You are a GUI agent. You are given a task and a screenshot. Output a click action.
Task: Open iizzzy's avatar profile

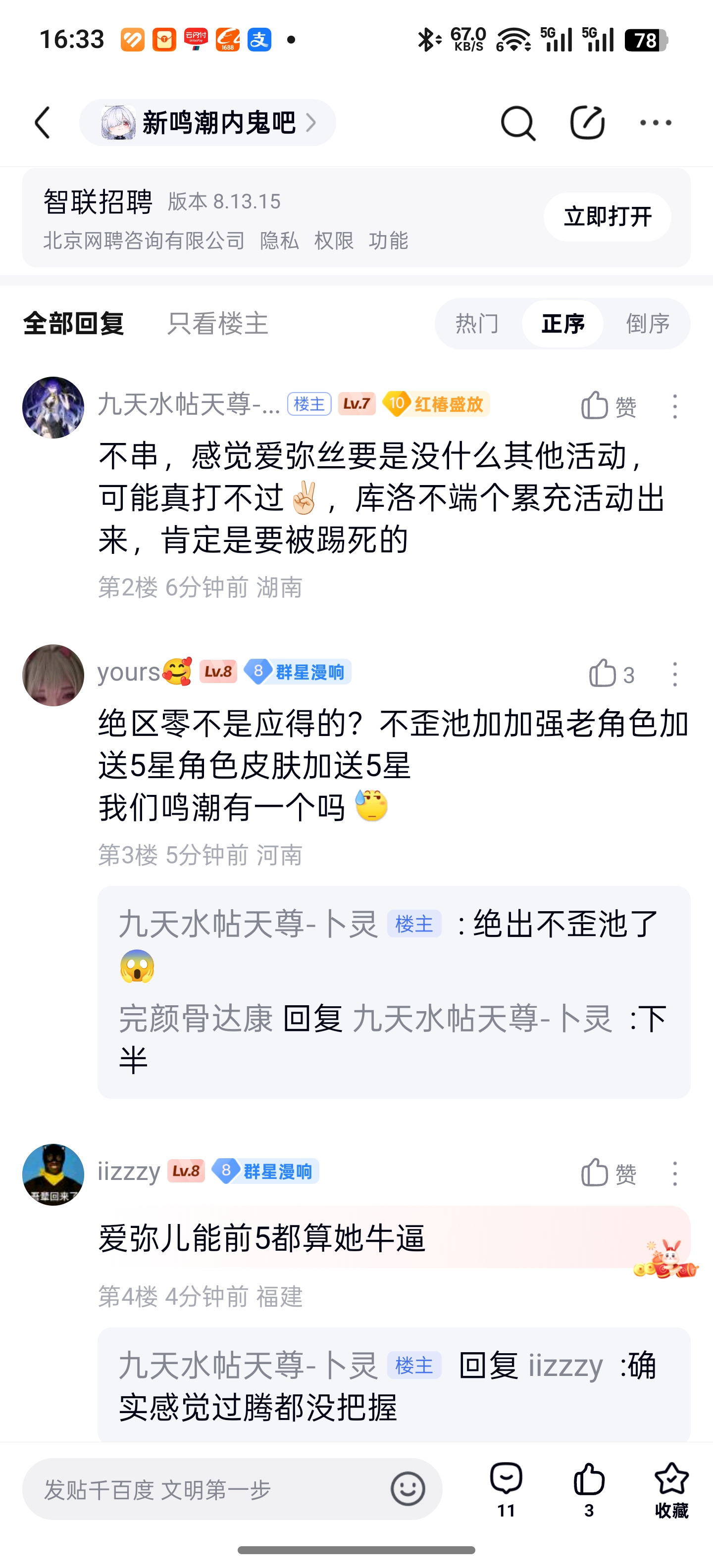coord(53,1174)
